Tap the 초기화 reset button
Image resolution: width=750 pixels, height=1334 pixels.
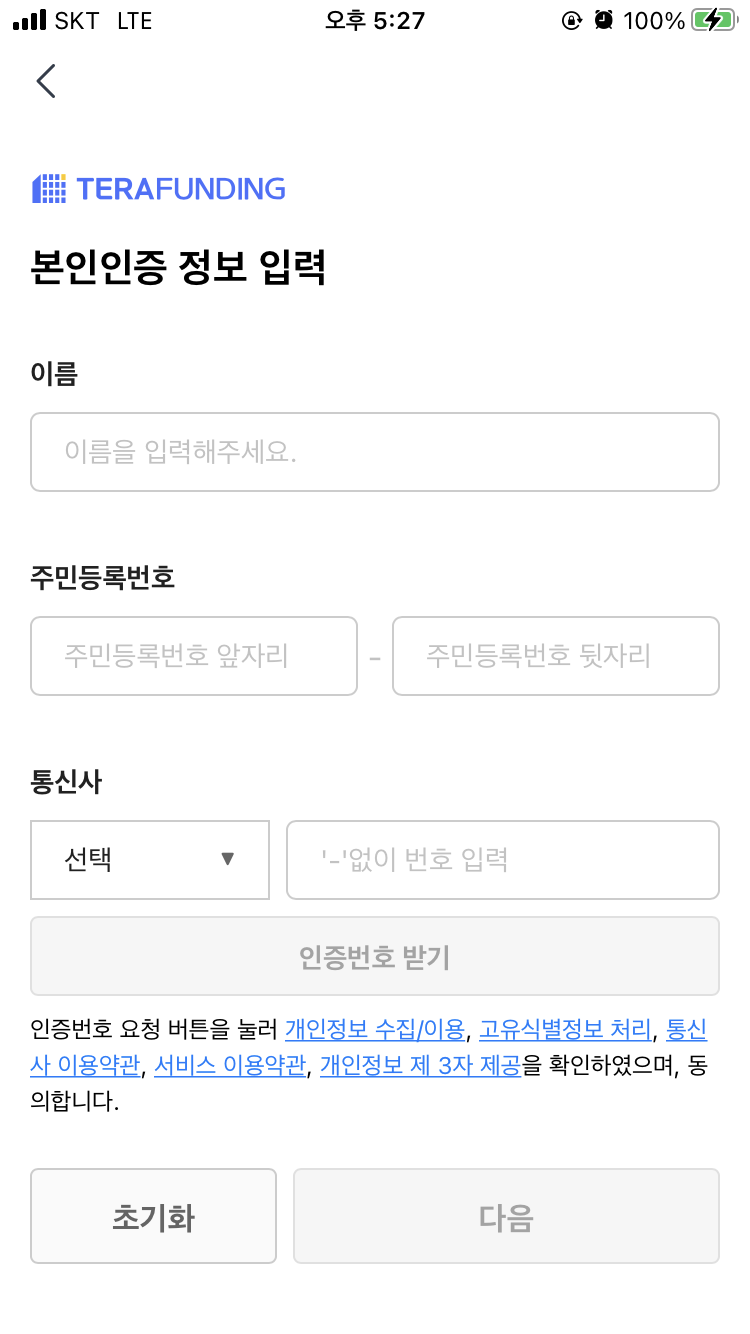[x=153, y=1216]
